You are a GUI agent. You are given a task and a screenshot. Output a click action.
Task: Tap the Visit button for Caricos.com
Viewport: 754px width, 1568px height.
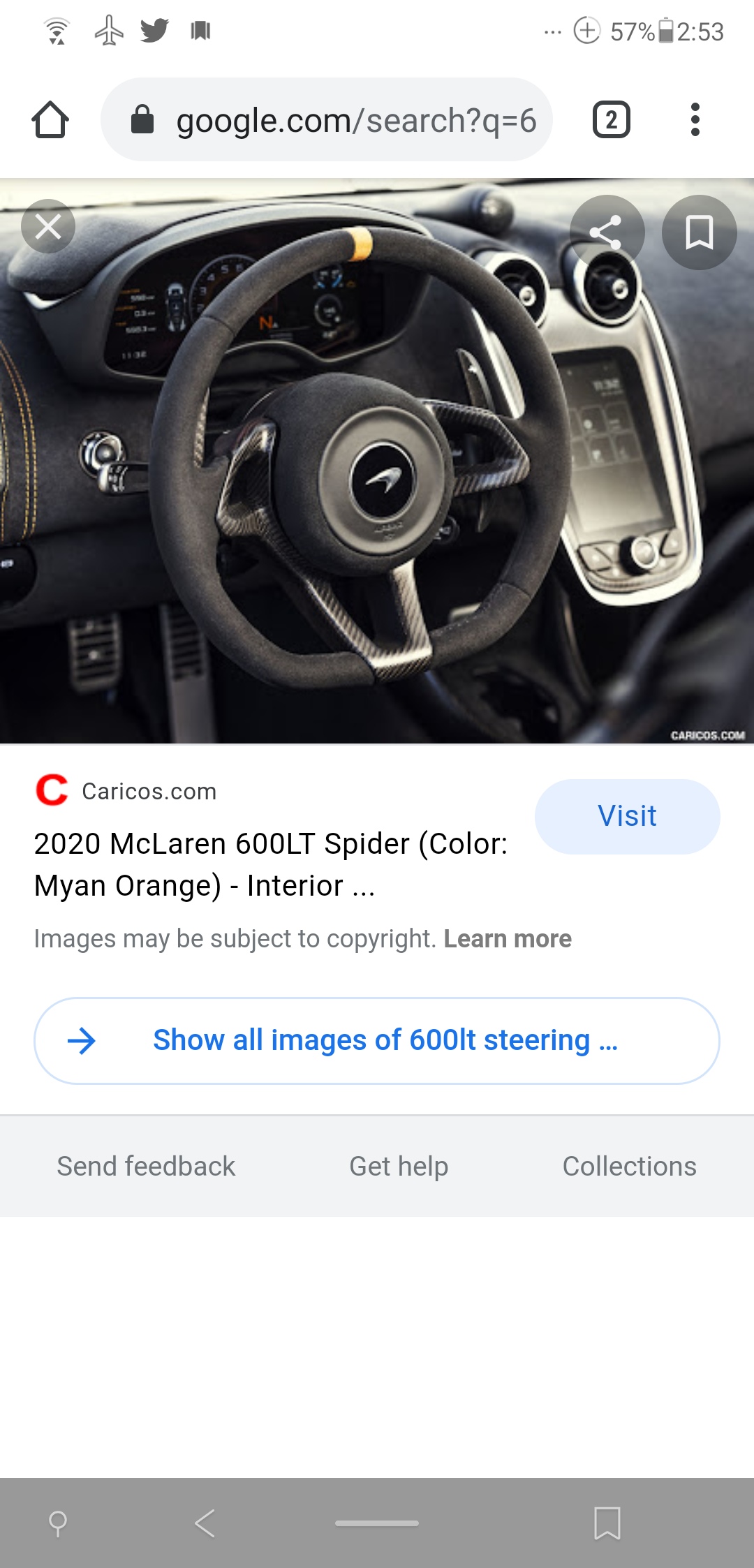click(627, 816)
